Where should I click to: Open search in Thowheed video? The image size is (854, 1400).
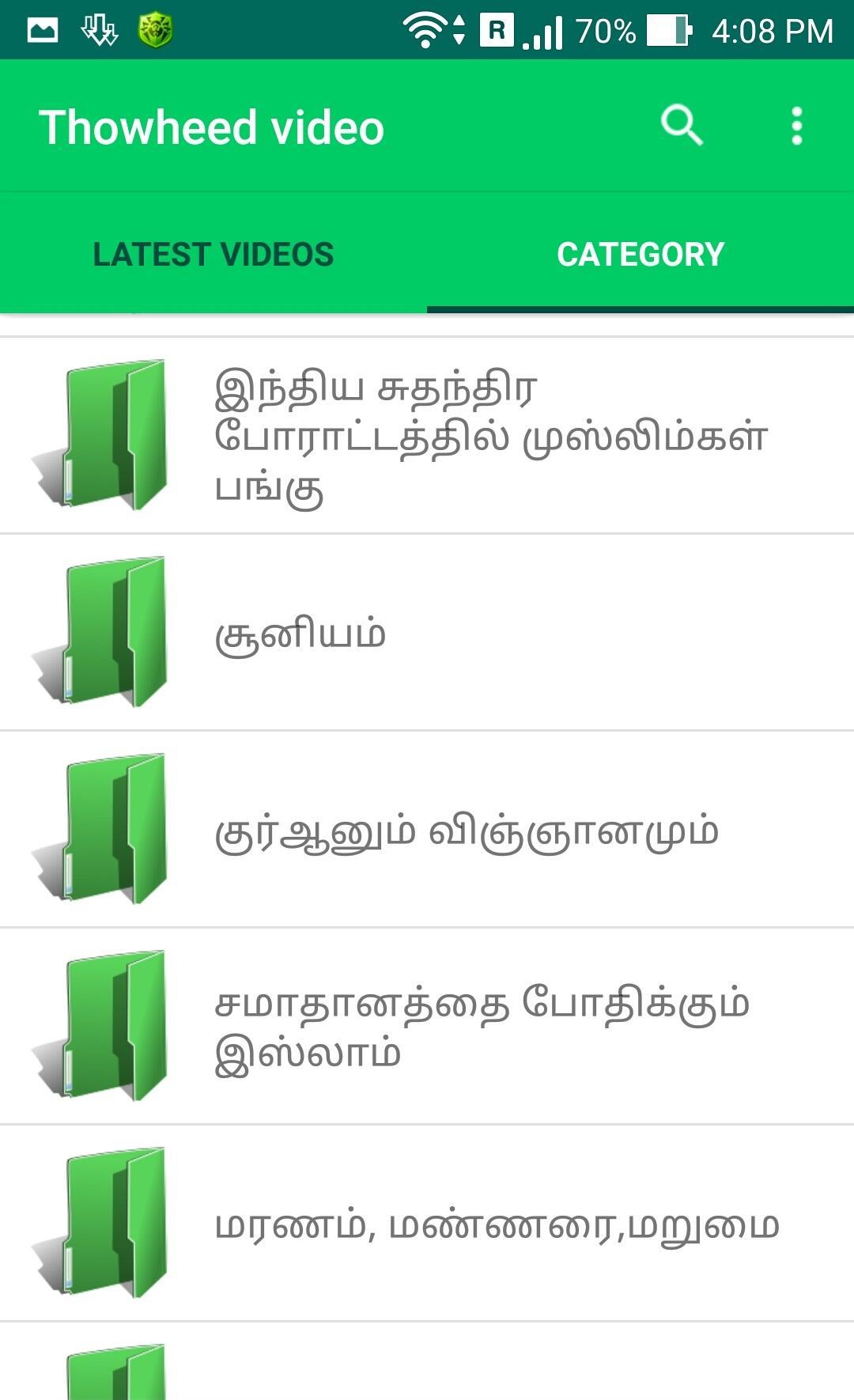coord(682,127)
